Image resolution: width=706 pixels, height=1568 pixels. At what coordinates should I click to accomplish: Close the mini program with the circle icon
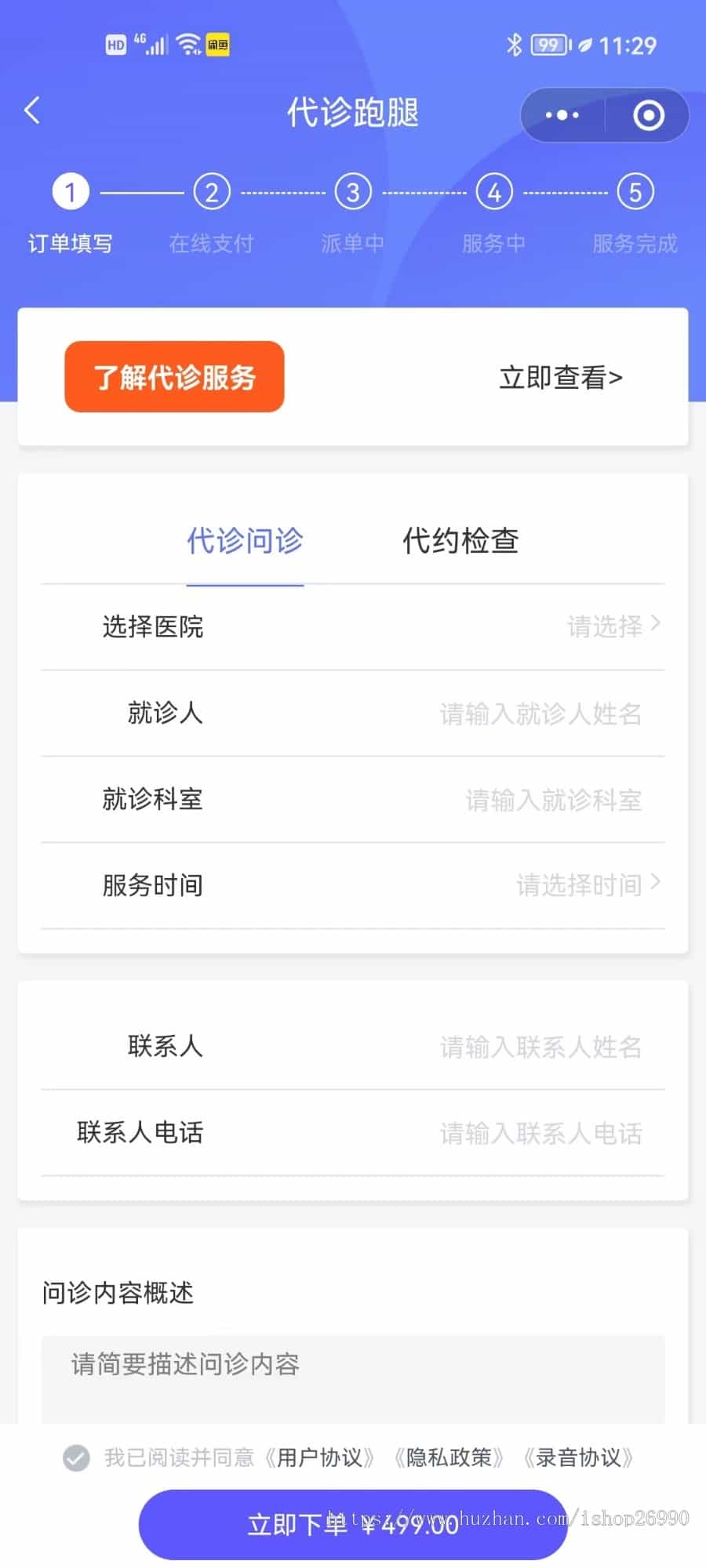(x=648, y=115)
